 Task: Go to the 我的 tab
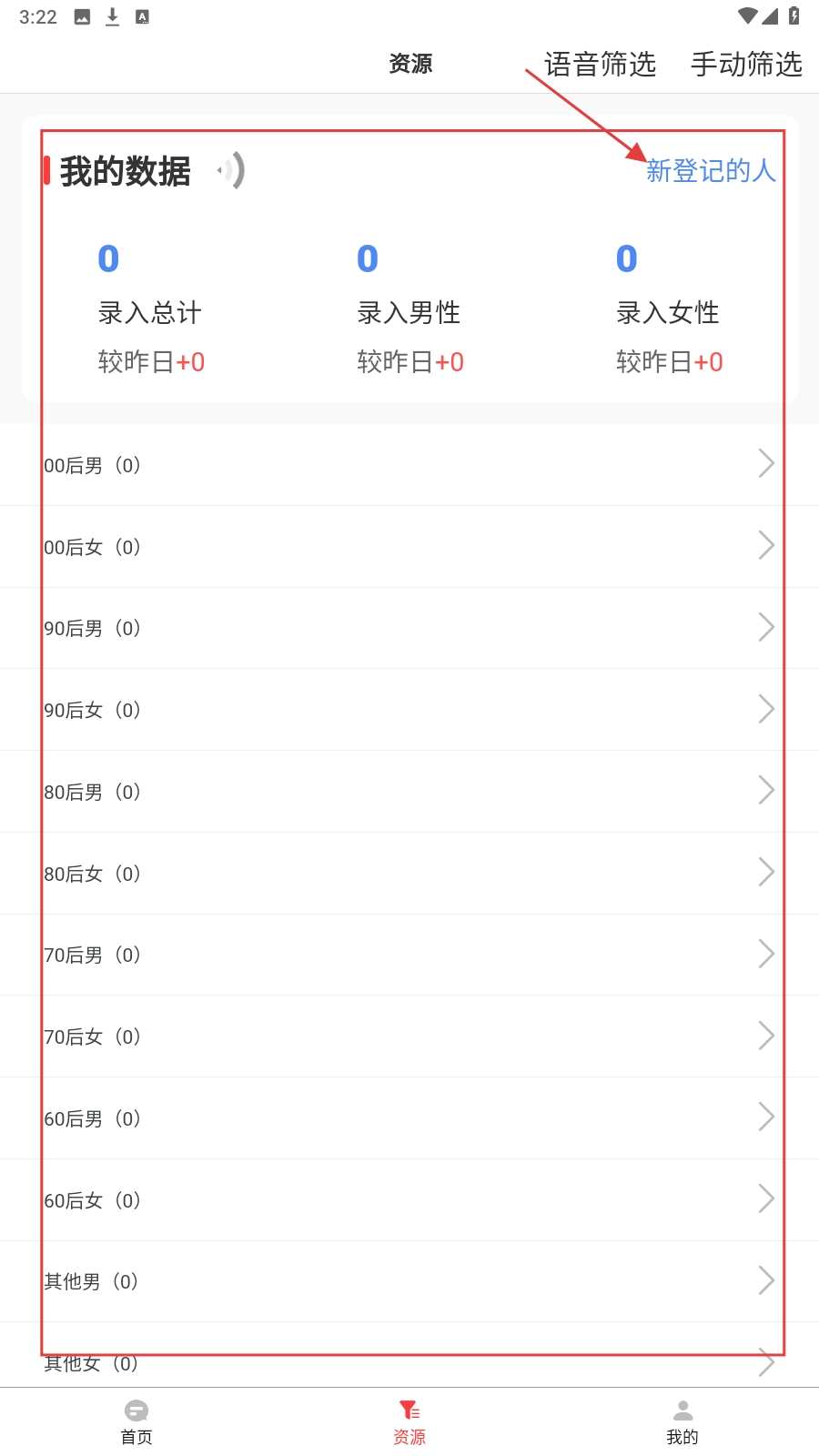(x=682, y=1421)
